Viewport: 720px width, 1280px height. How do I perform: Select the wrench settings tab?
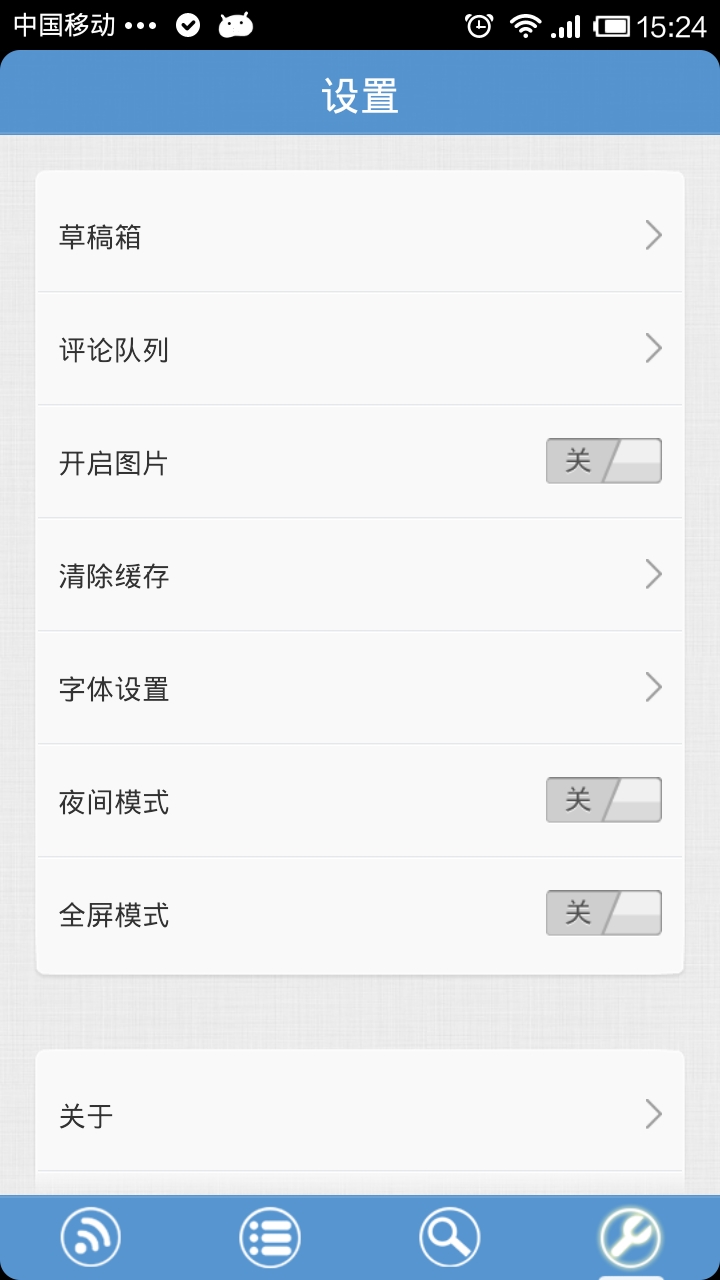630,1238
